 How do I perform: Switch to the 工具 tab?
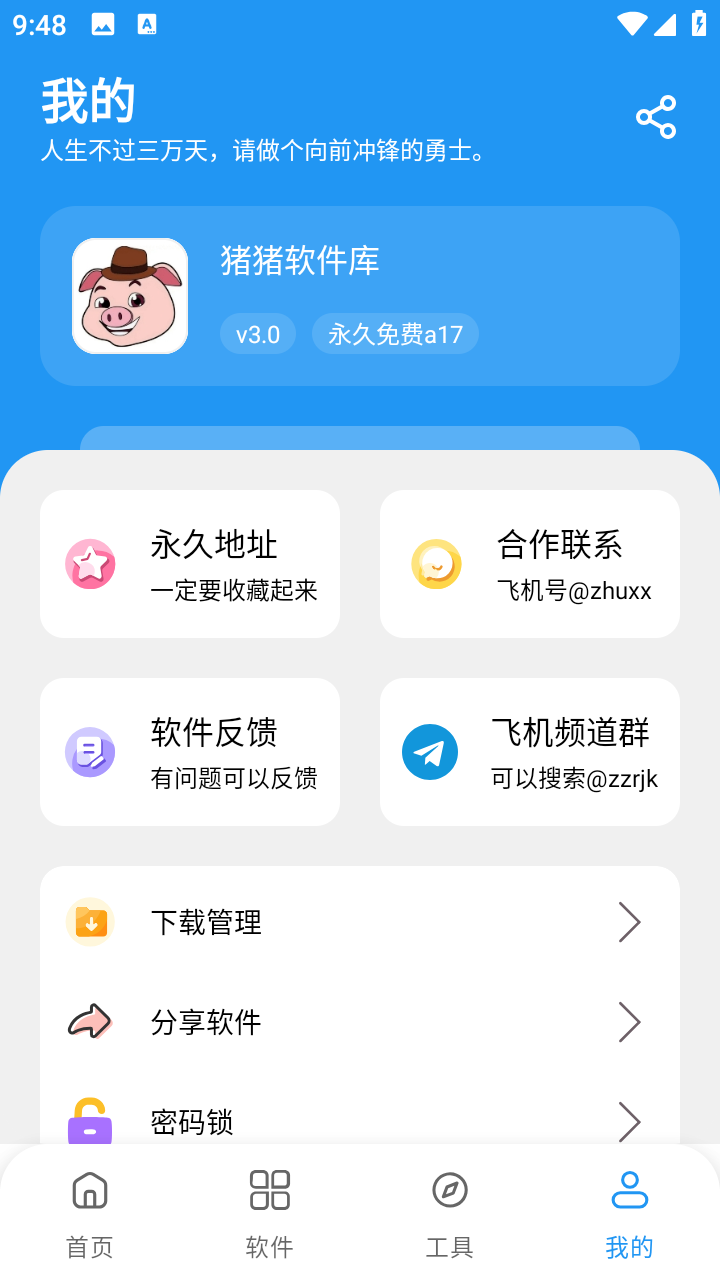tap(448, 1246)
